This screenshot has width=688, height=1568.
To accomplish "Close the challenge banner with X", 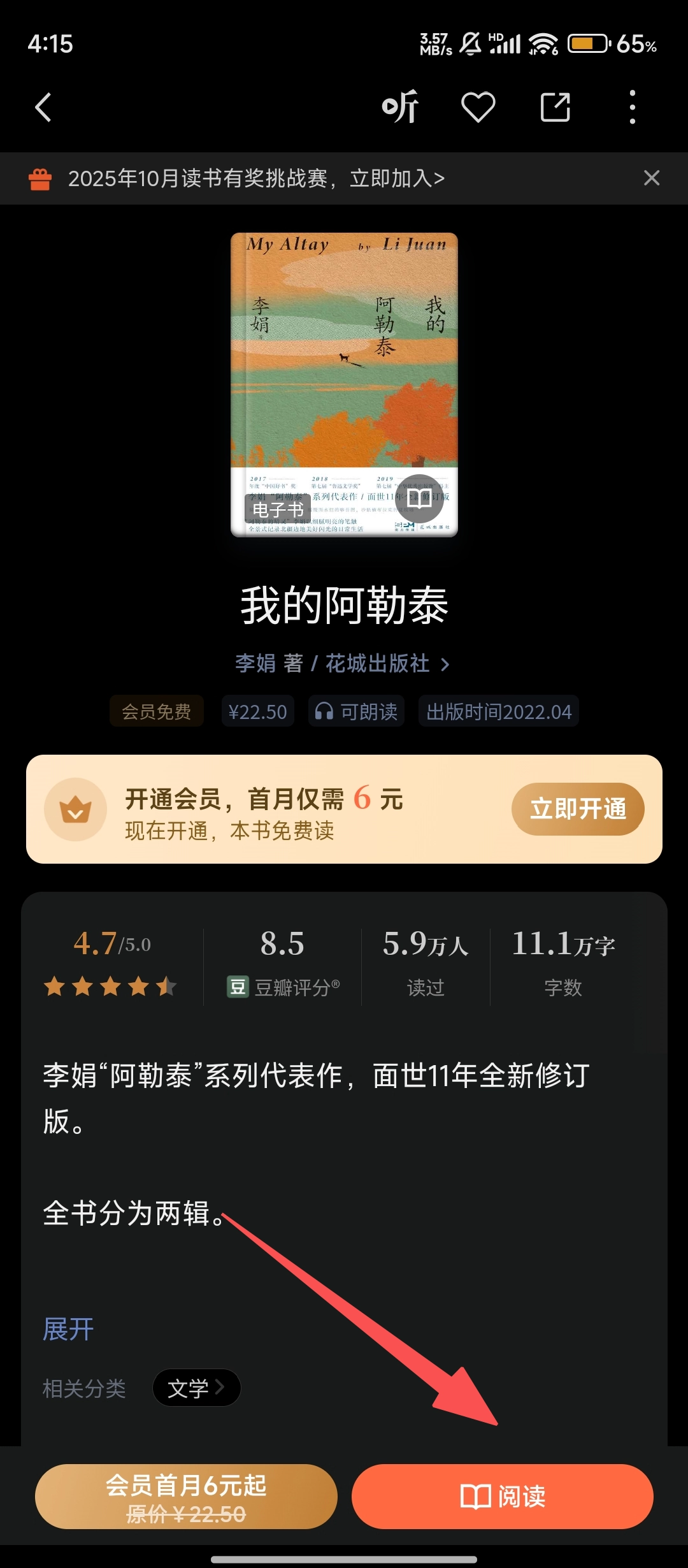I will click(651, 178).
